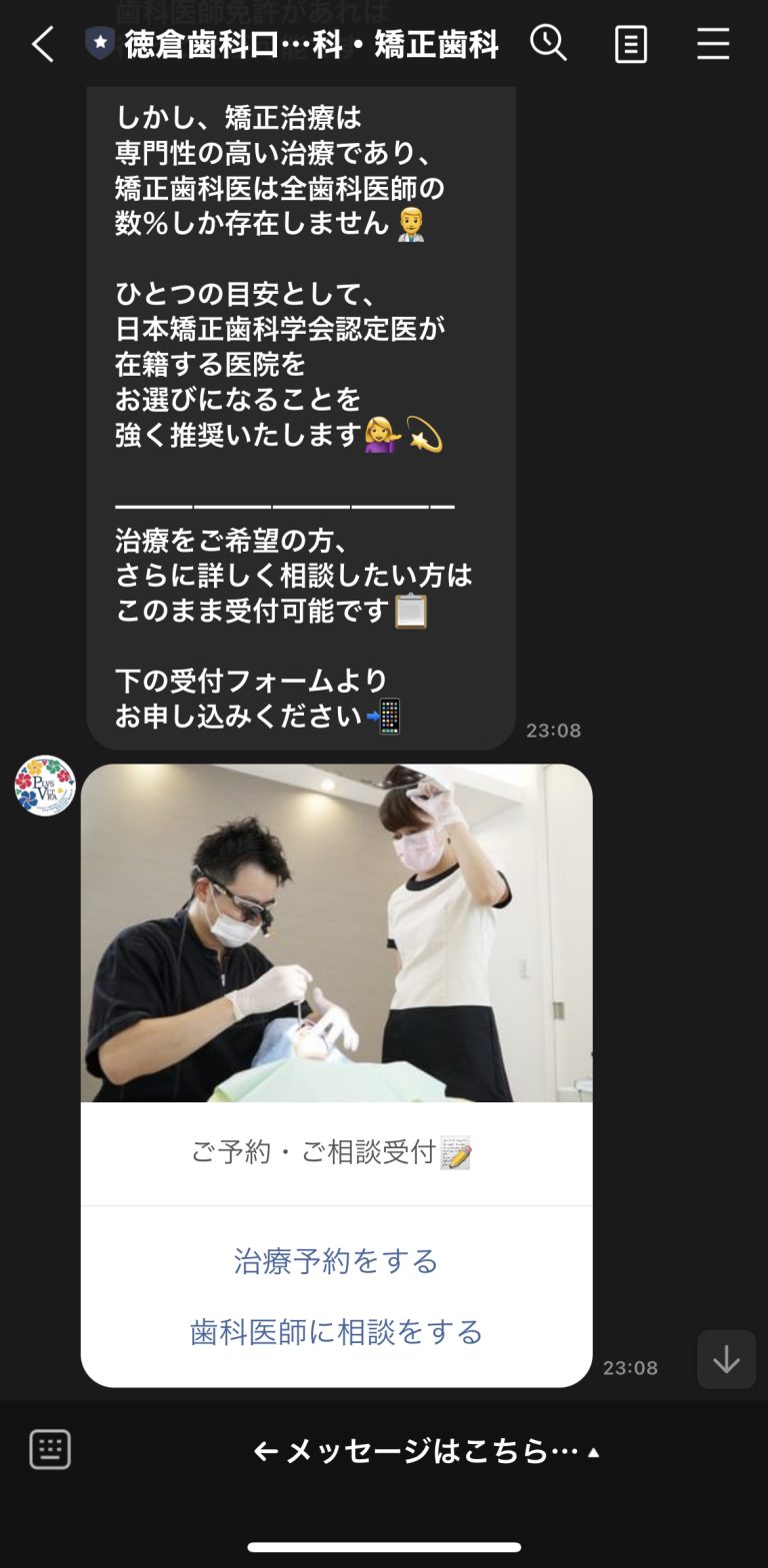Open the chat menu hamburger icon
Screen dimensions: 768x1568
coord(712,45)
